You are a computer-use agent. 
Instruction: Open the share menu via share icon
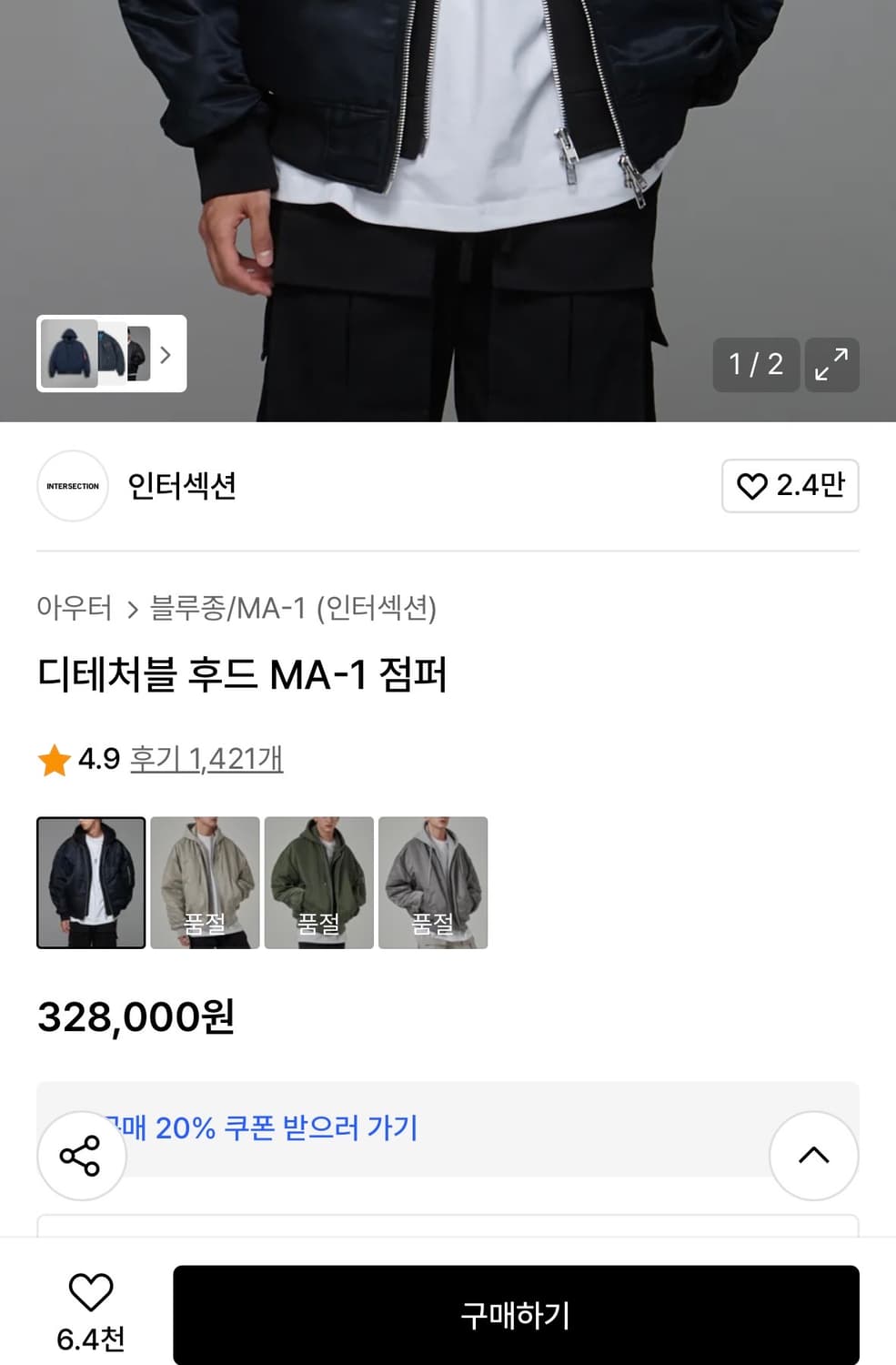click(x=82, y=1156)
